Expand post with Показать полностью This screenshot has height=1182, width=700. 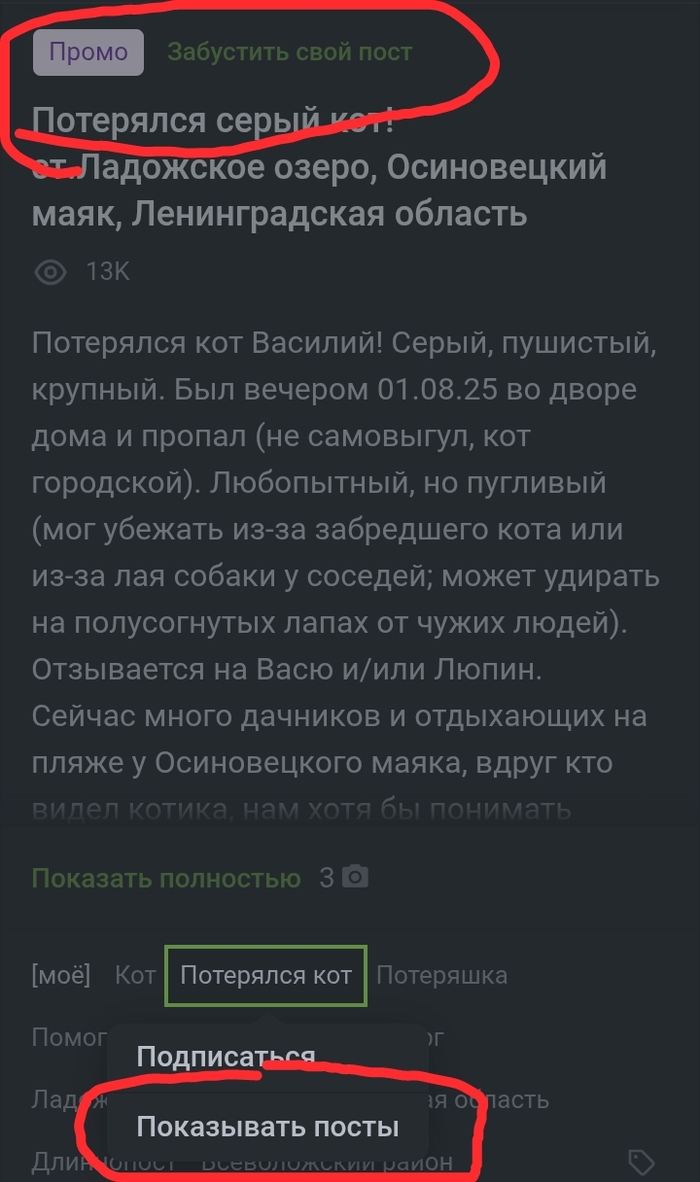coord(166,878)
